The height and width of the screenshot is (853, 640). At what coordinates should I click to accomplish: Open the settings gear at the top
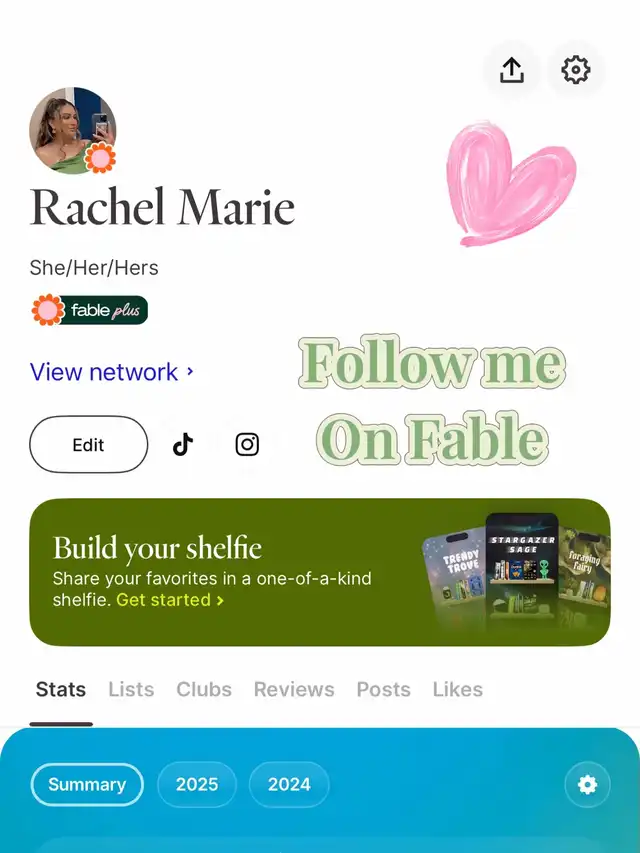point(575,70)
